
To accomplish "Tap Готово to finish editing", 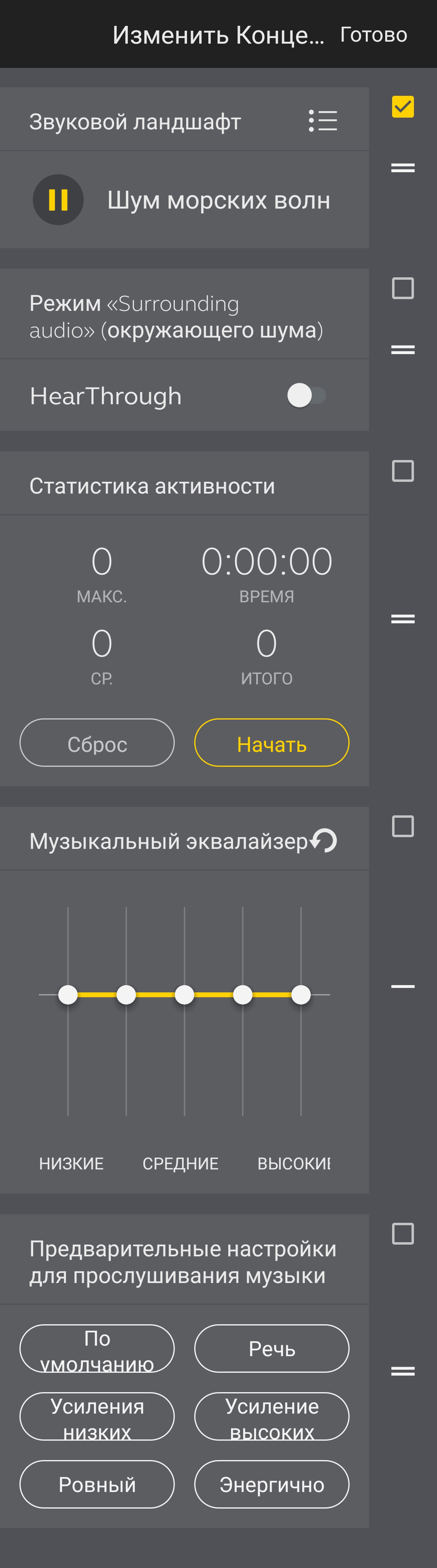I will [373, 35].
